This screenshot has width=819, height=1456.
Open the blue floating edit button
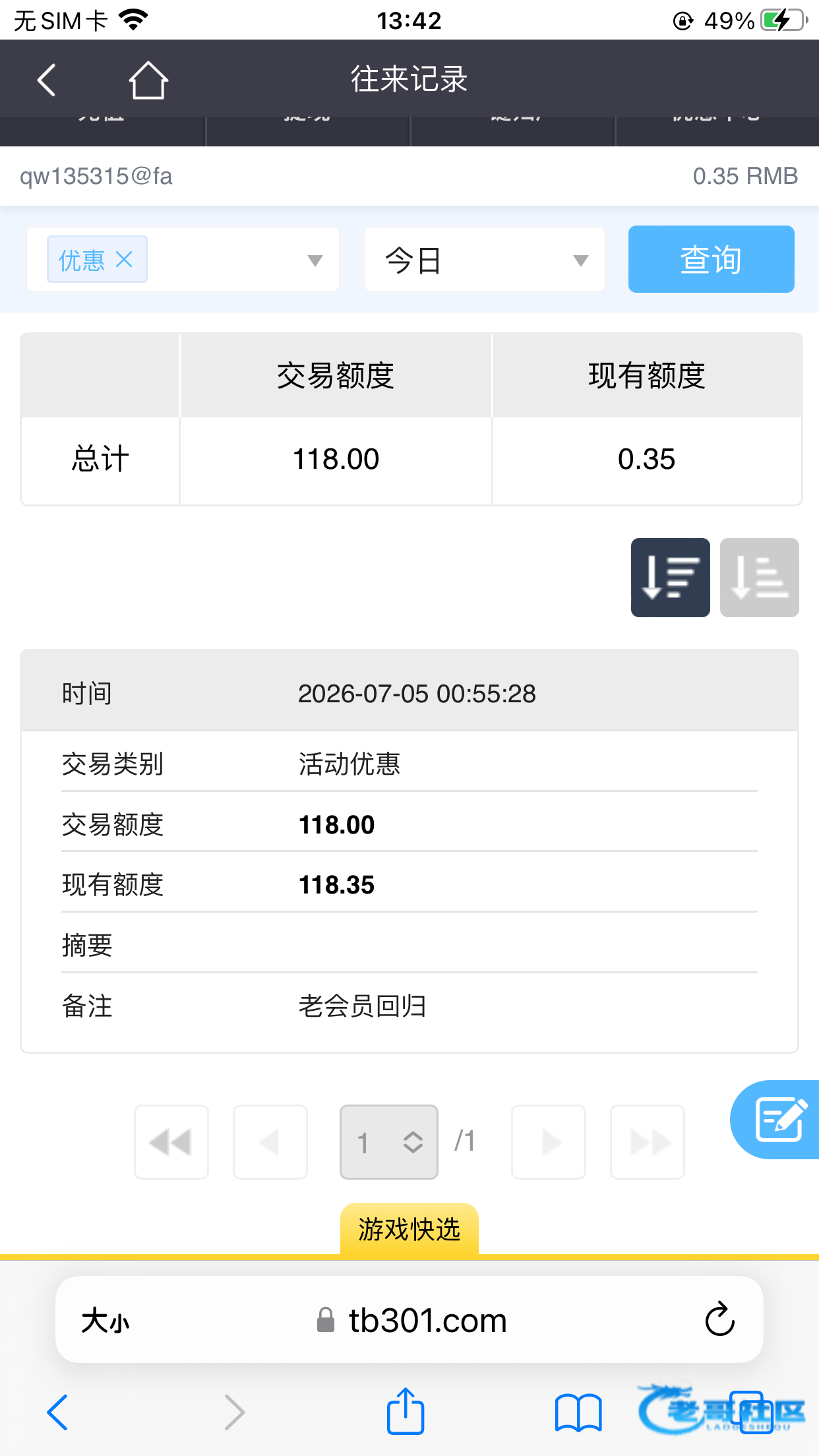(778, 1119)
